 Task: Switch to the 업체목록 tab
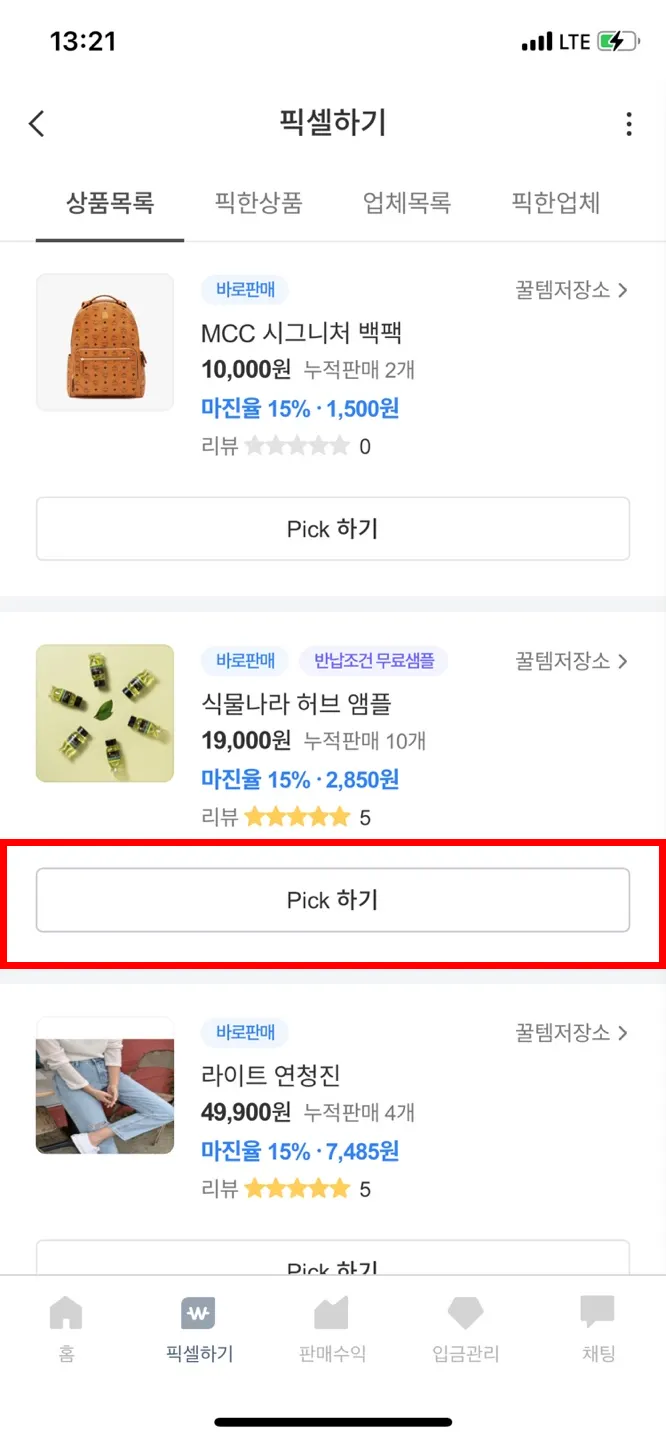tap(407, 203)
